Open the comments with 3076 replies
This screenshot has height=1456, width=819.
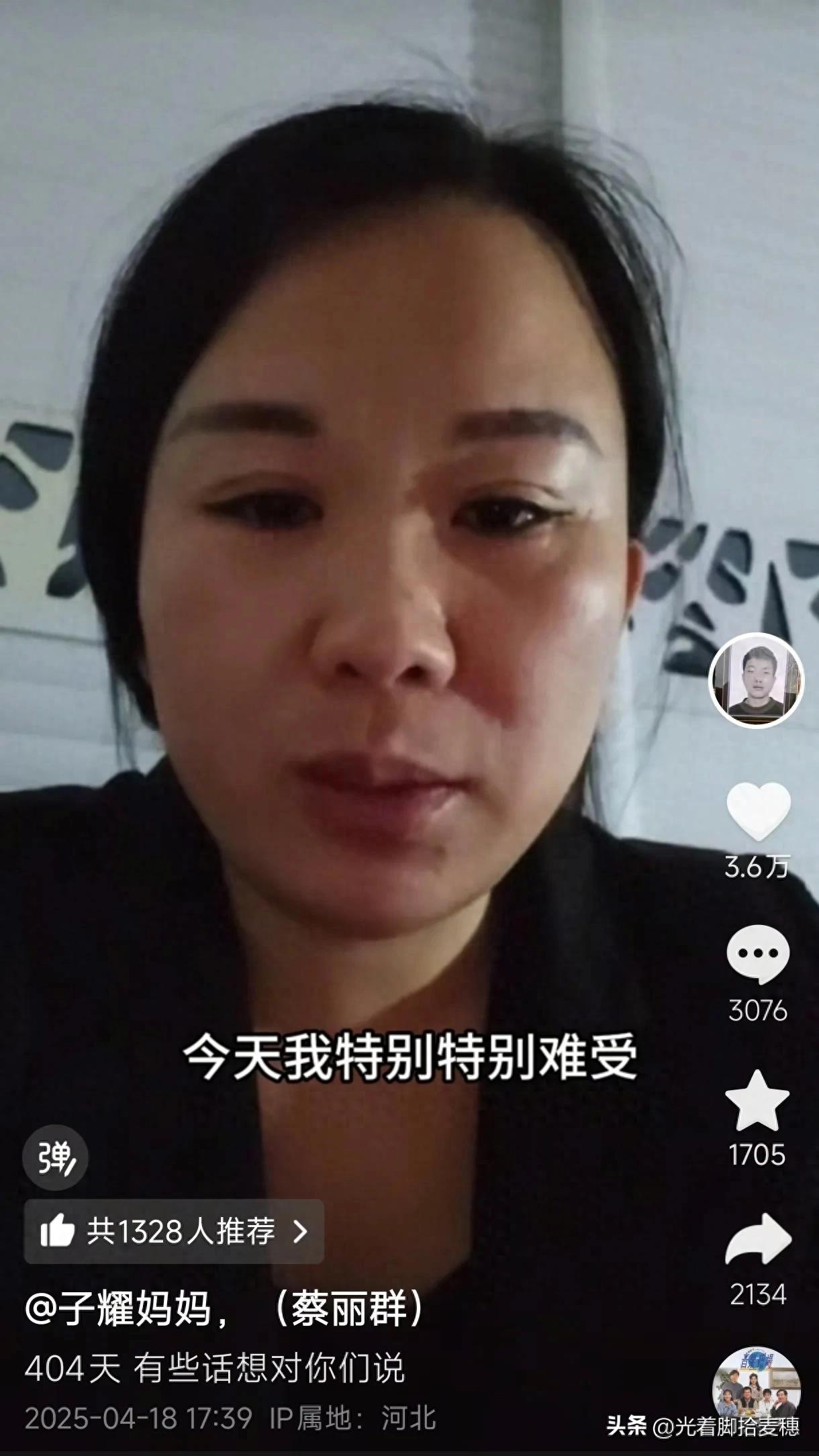point(758,953)
